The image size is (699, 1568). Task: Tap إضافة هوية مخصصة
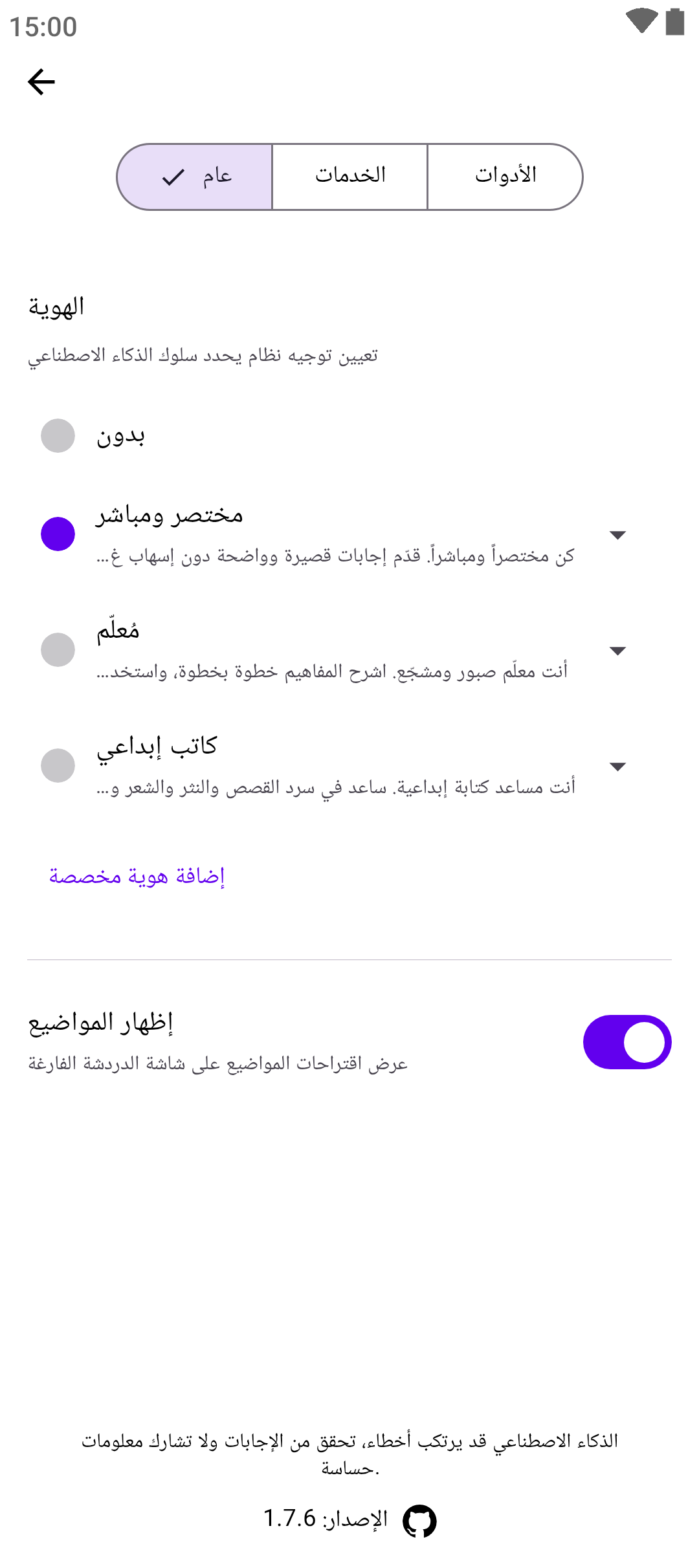point(137,877)
